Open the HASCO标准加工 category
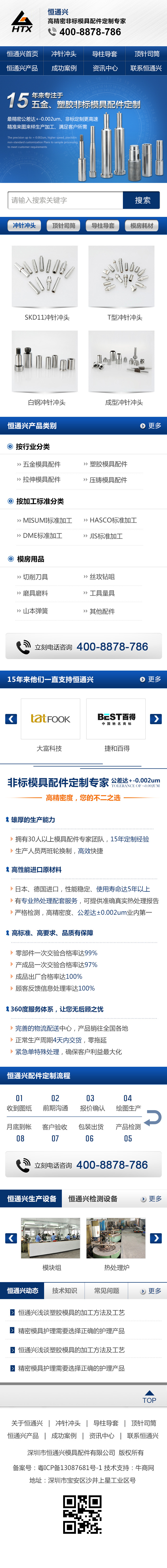Screen dimensions: 167x1568 tap(113, 520)
